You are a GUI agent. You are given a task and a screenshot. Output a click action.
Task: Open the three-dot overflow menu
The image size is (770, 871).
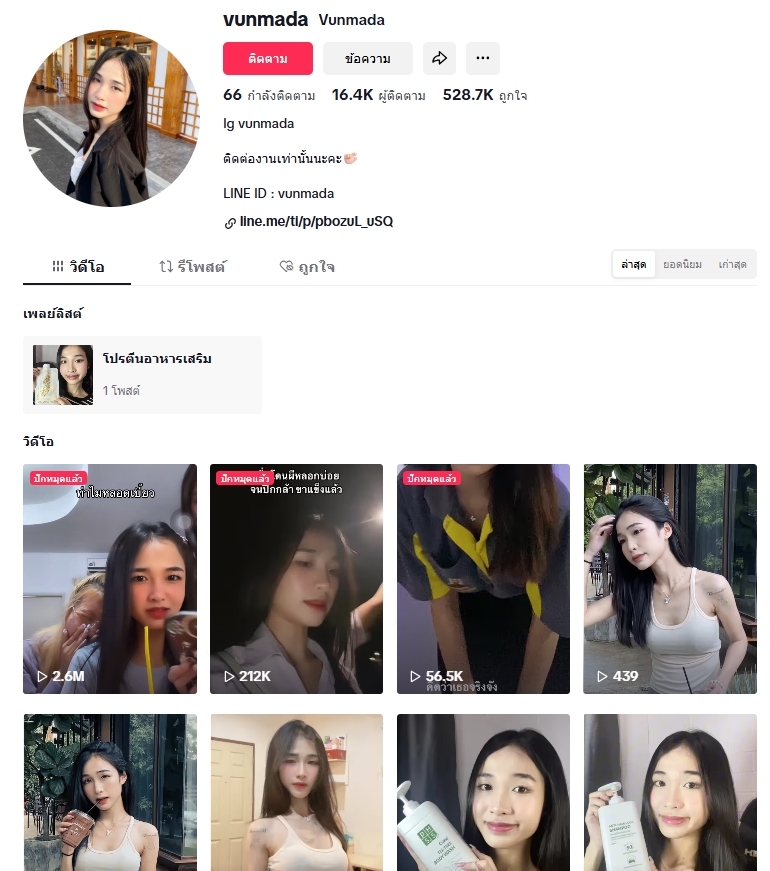tap(483, 58)
